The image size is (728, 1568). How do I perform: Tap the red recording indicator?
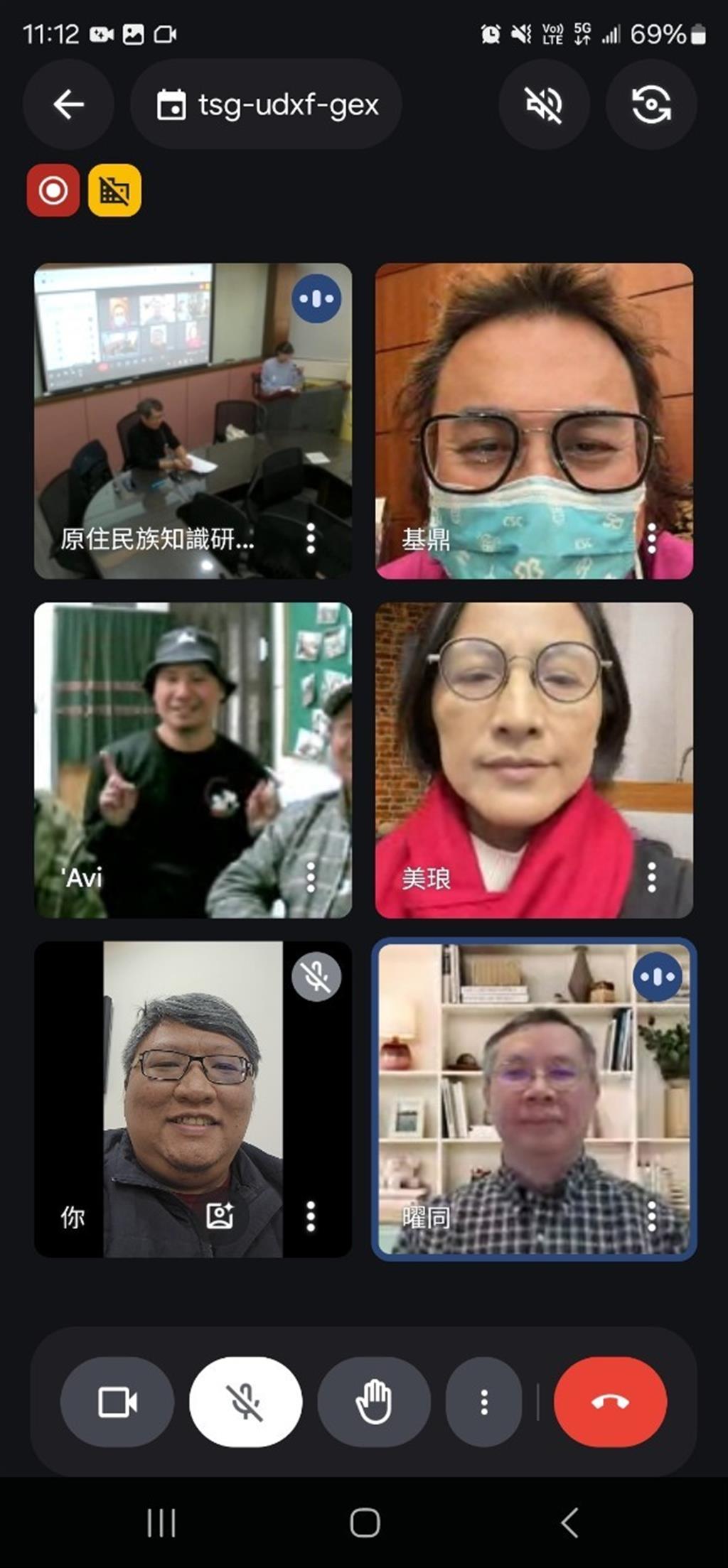point(53,190)
